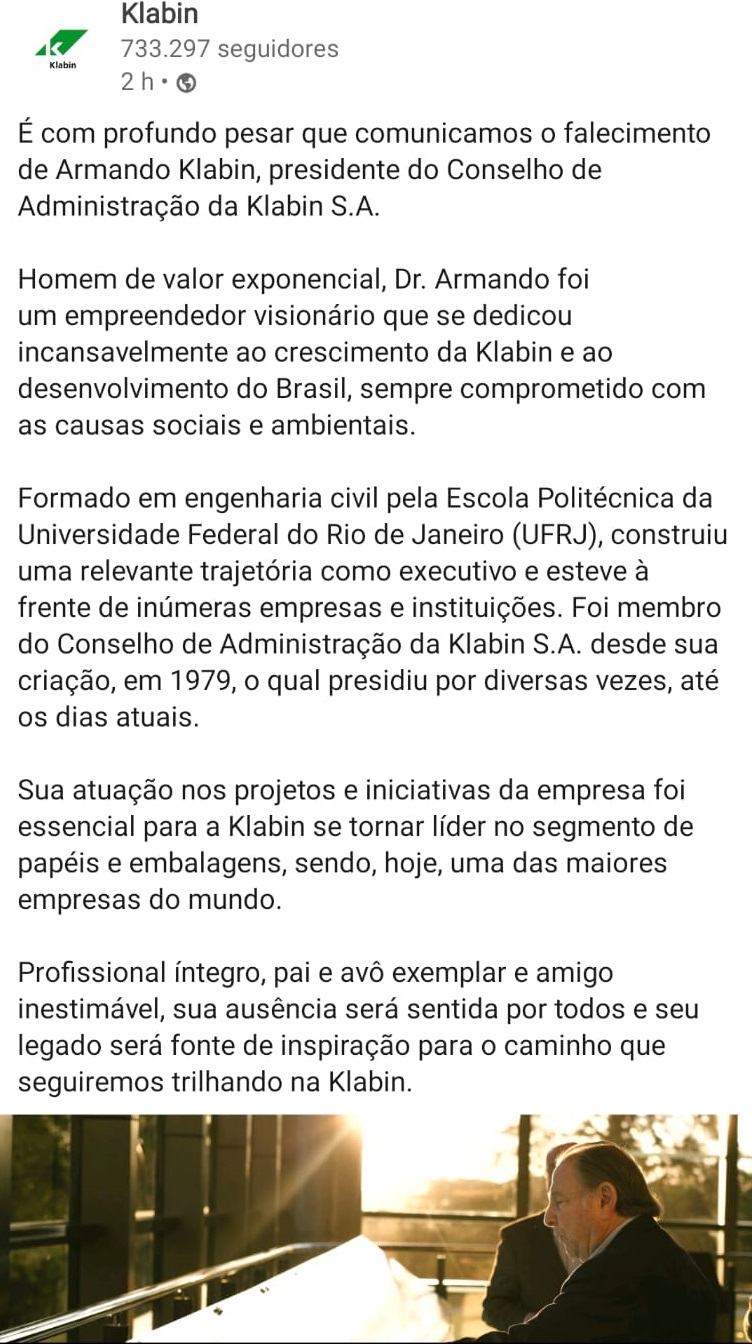
Task: Tap the Klabin company name
Action: (159, 14)
